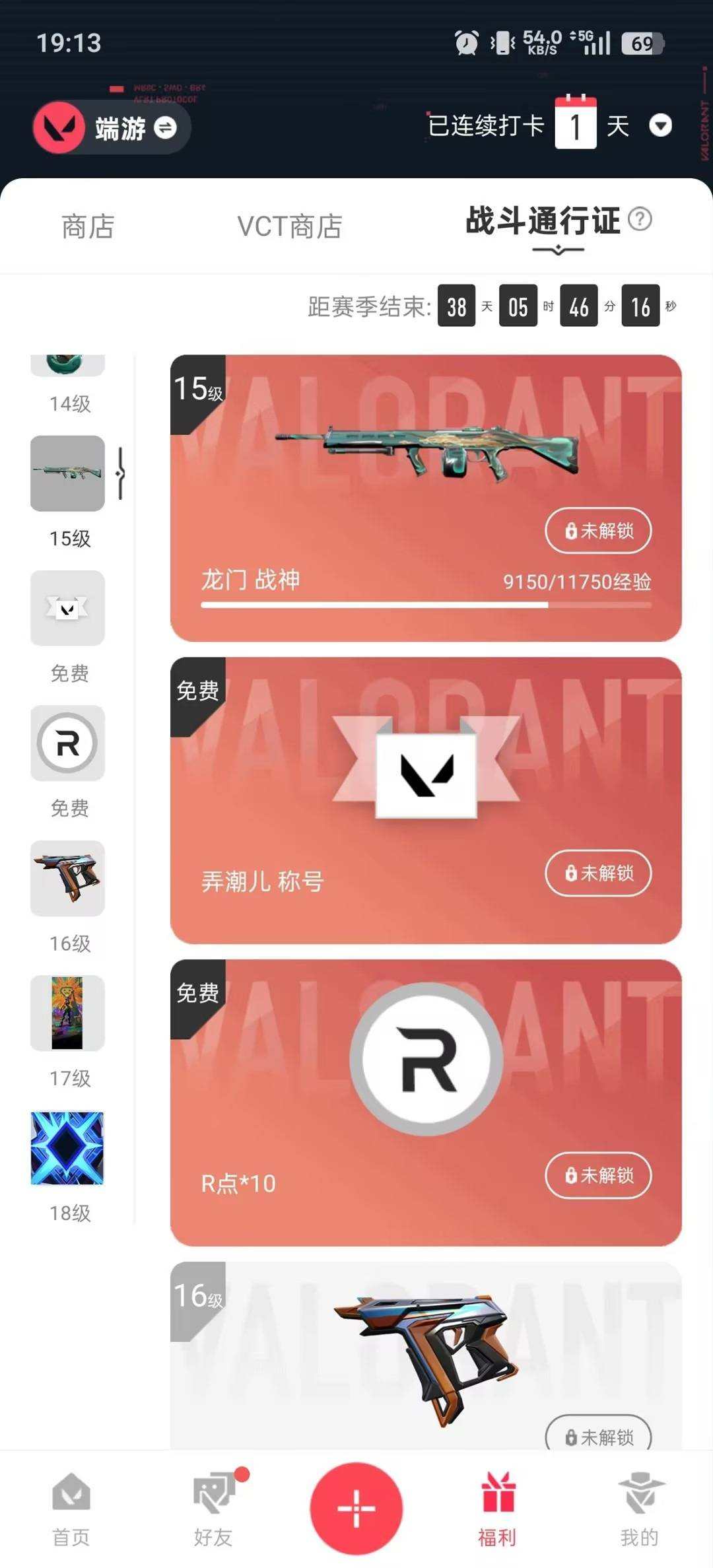This screenshot has width=713, height=1568.
Task: Tap the 未解锁 lock on 弄潮儿 称号 card
Action: click(x=597, y=873)
